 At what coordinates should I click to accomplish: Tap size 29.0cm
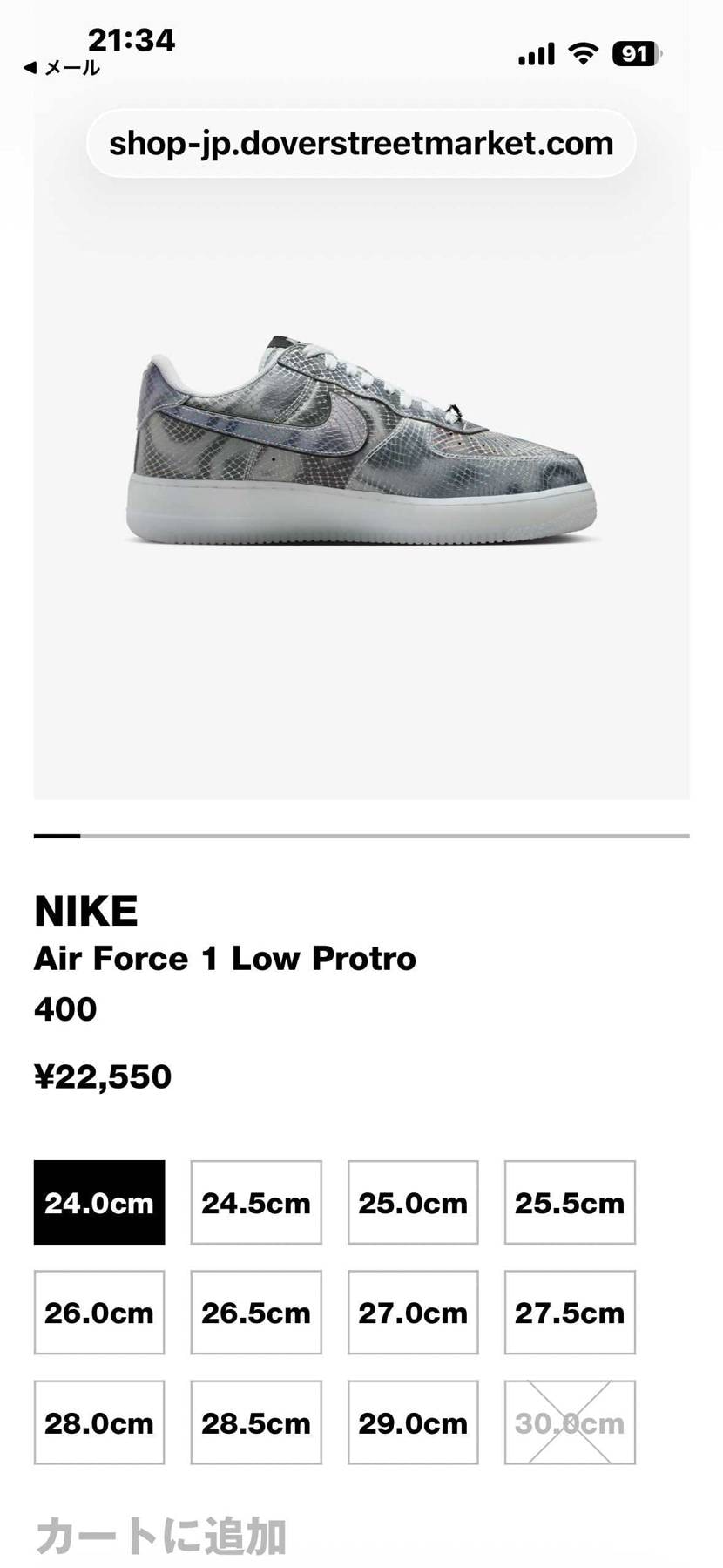(413, 1423)
